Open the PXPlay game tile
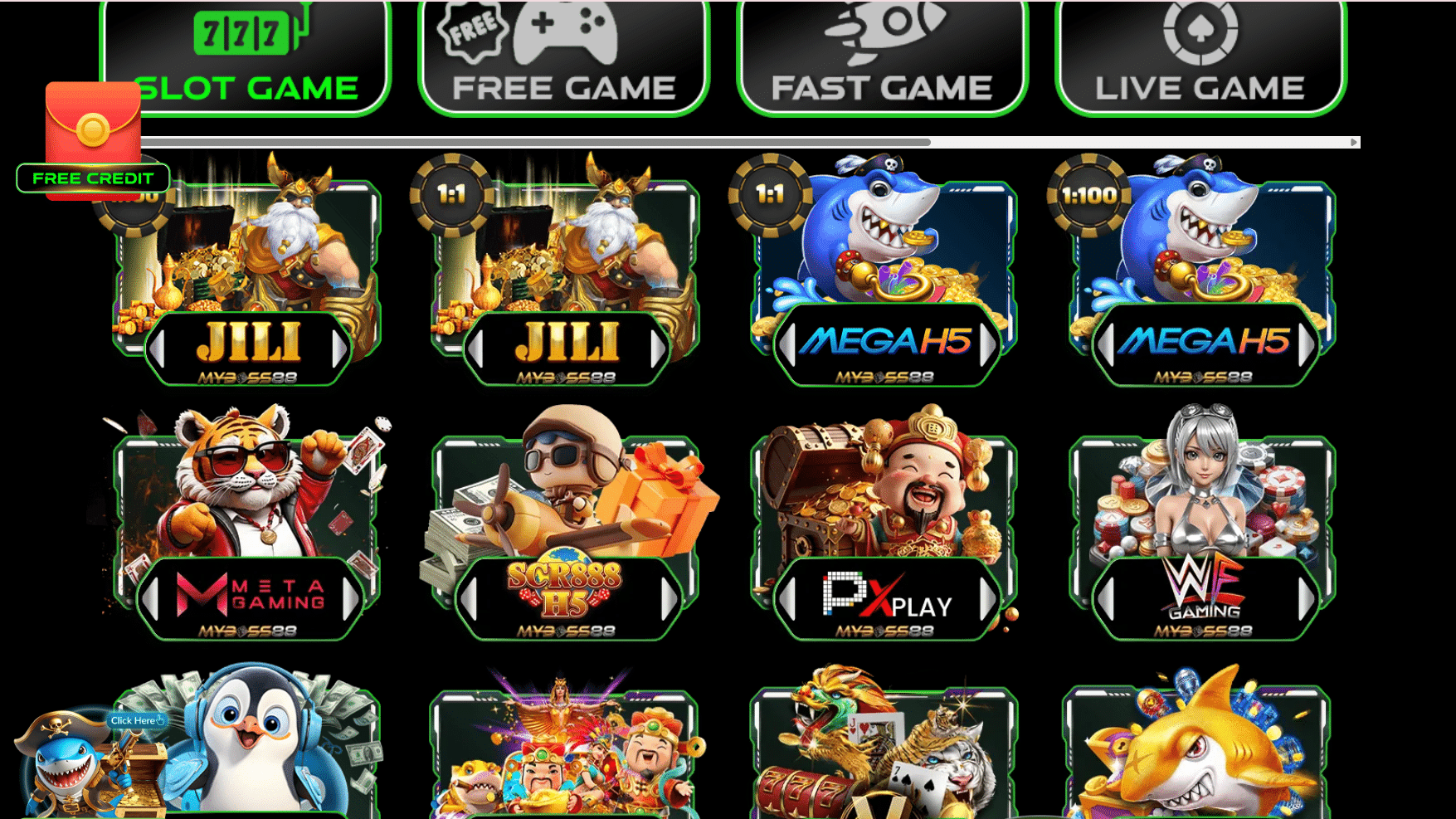Viewport: 1456px width, 819px height. coord(884,523)
